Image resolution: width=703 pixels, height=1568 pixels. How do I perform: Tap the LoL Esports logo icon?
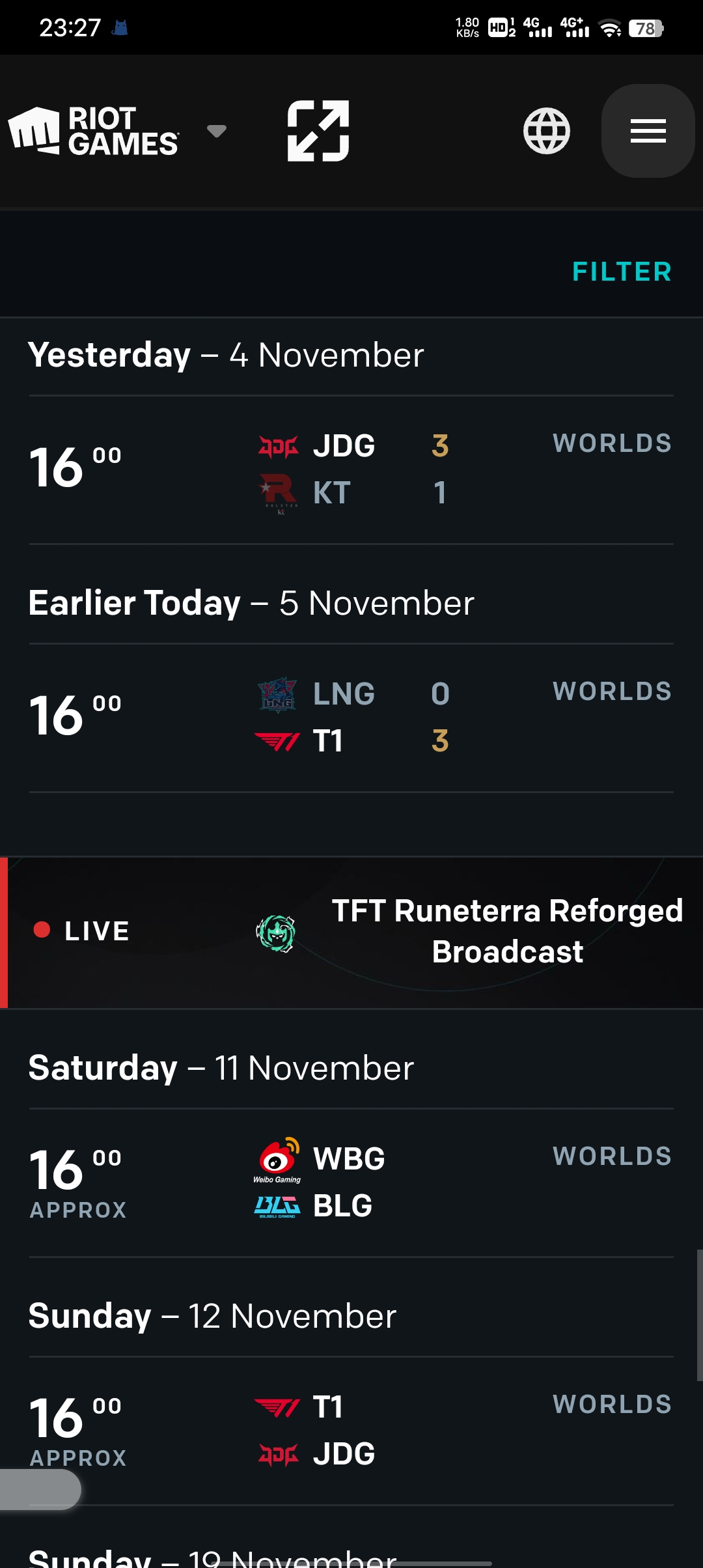[x=318, y=131]
